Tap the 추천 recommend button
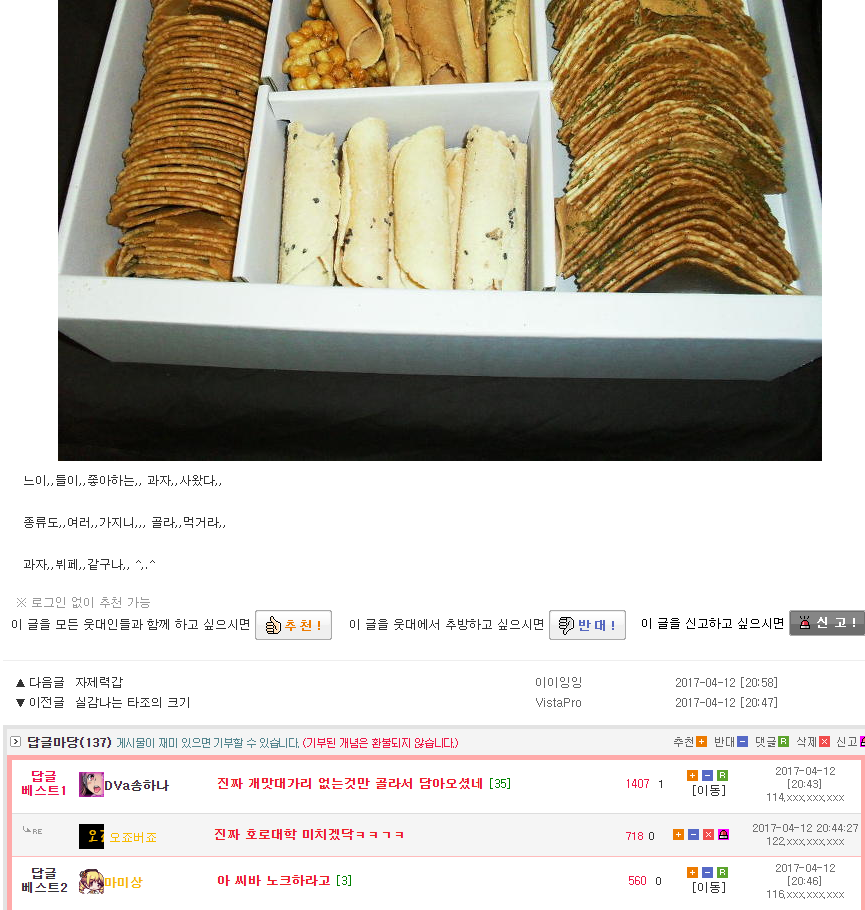 point(293,625)
